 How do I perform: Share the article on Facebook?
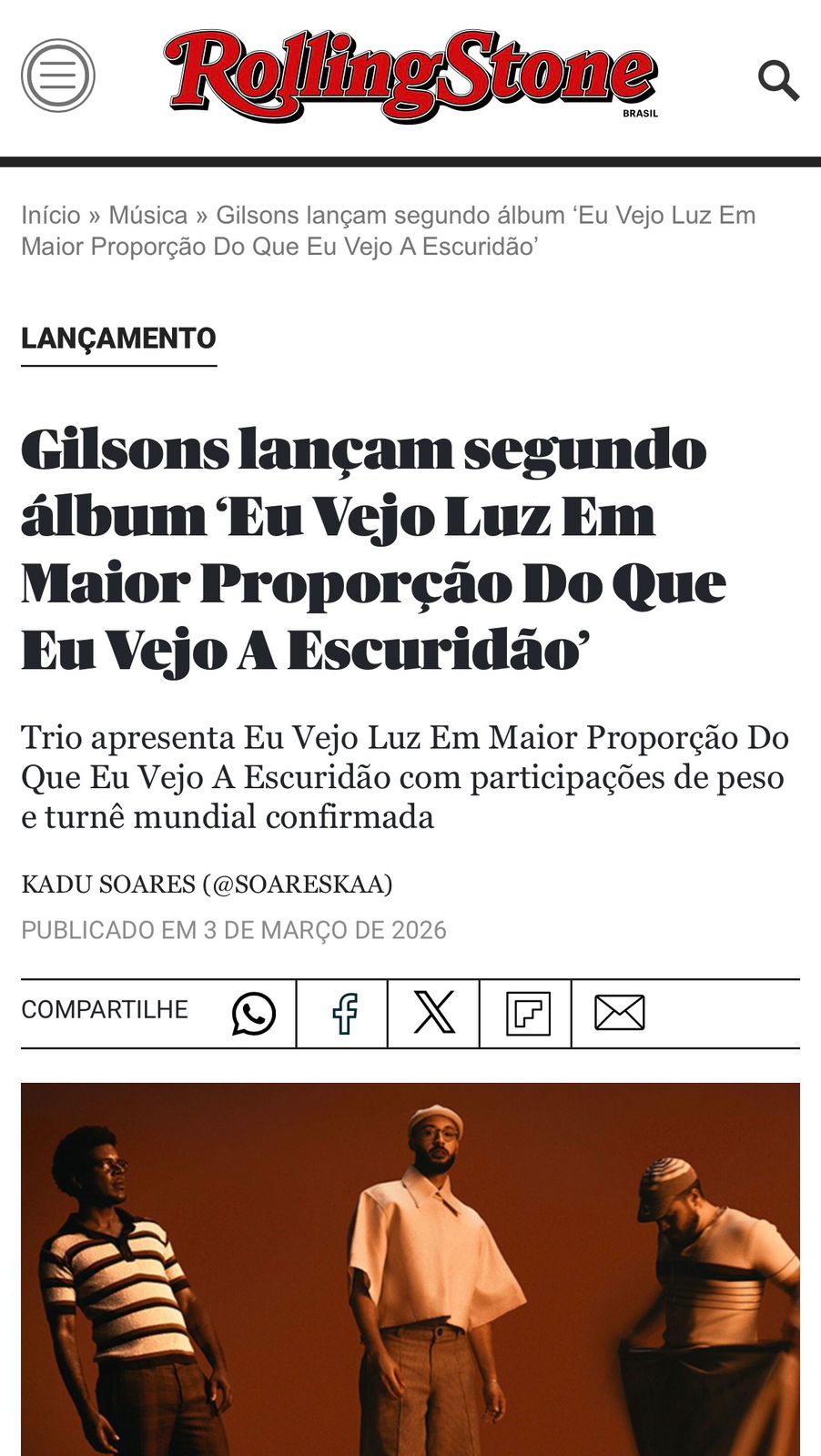tap(344, 1014)
